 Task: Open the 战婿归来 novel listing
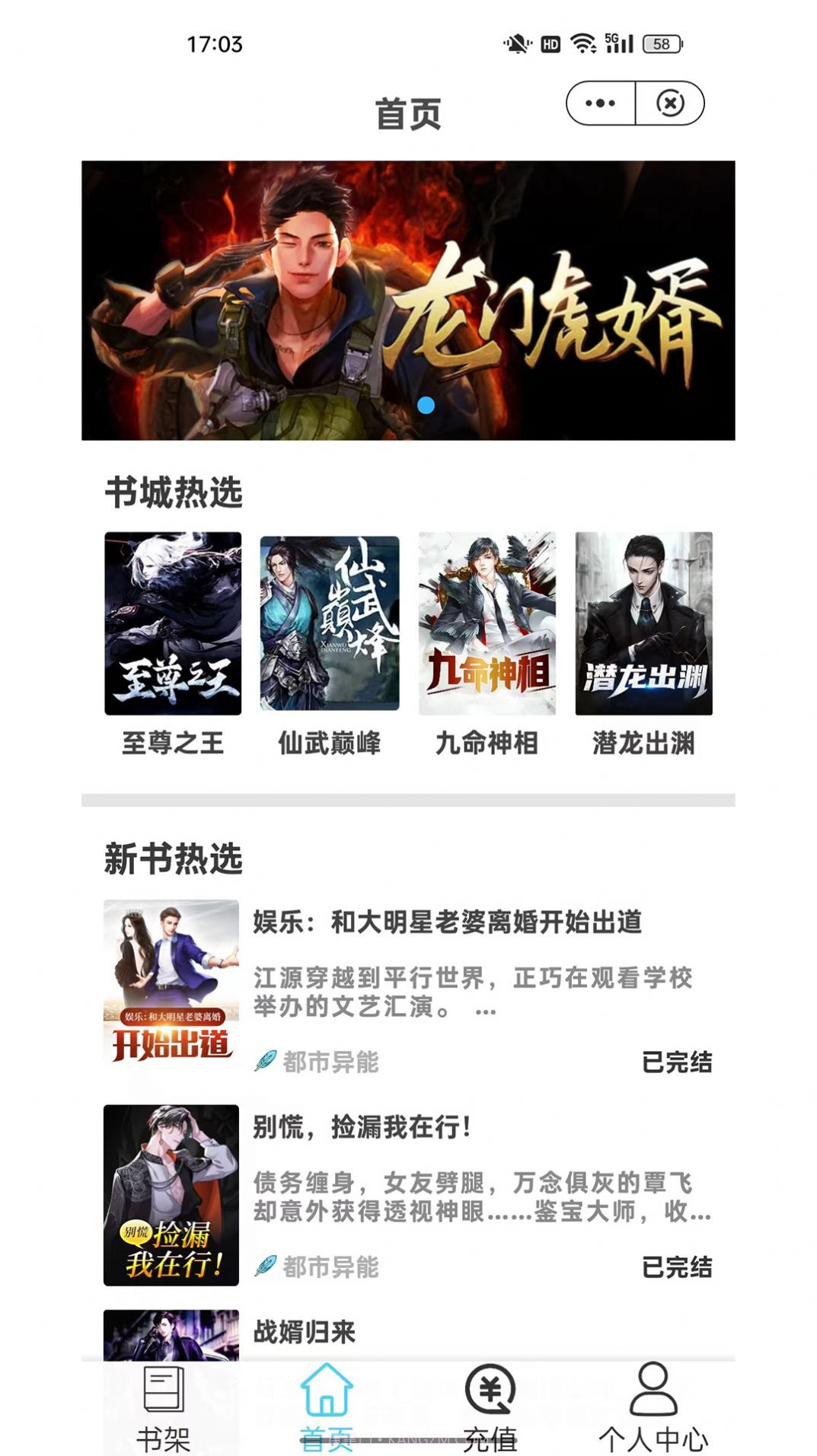305,1332
